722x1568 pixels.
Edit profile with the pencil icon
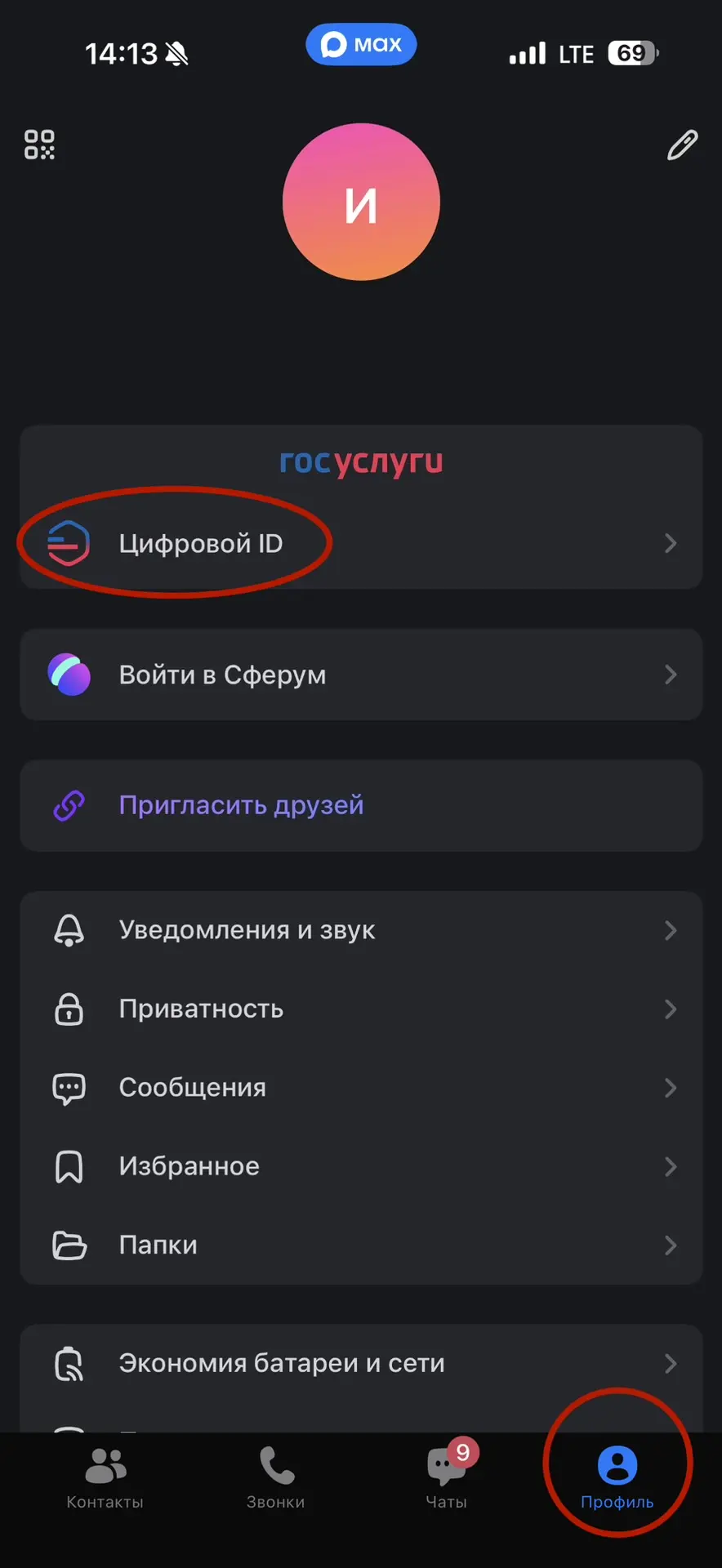click(x=682, y=145)
